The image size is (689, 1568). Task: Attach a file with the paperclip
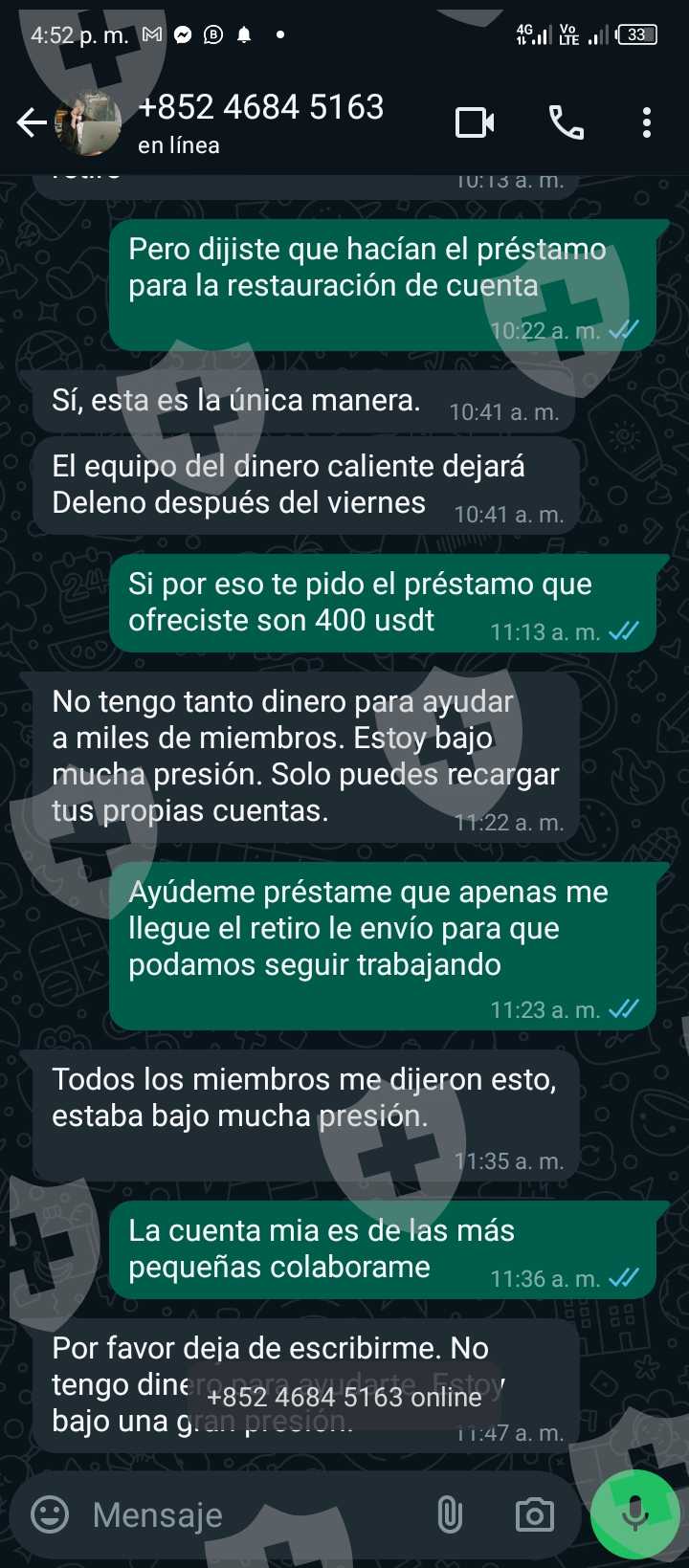click(x=450, y=1514)
